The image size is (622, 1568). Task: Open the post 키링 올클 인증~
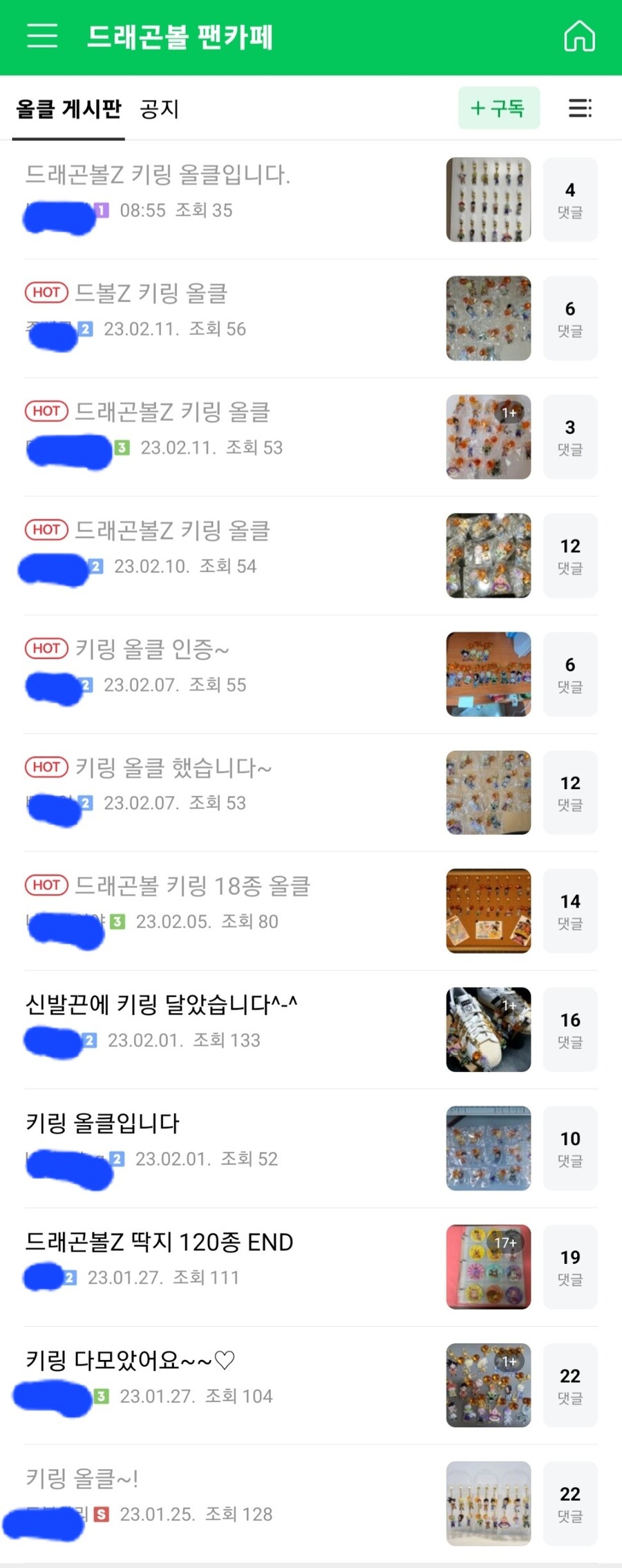click(x=152, y=649)
